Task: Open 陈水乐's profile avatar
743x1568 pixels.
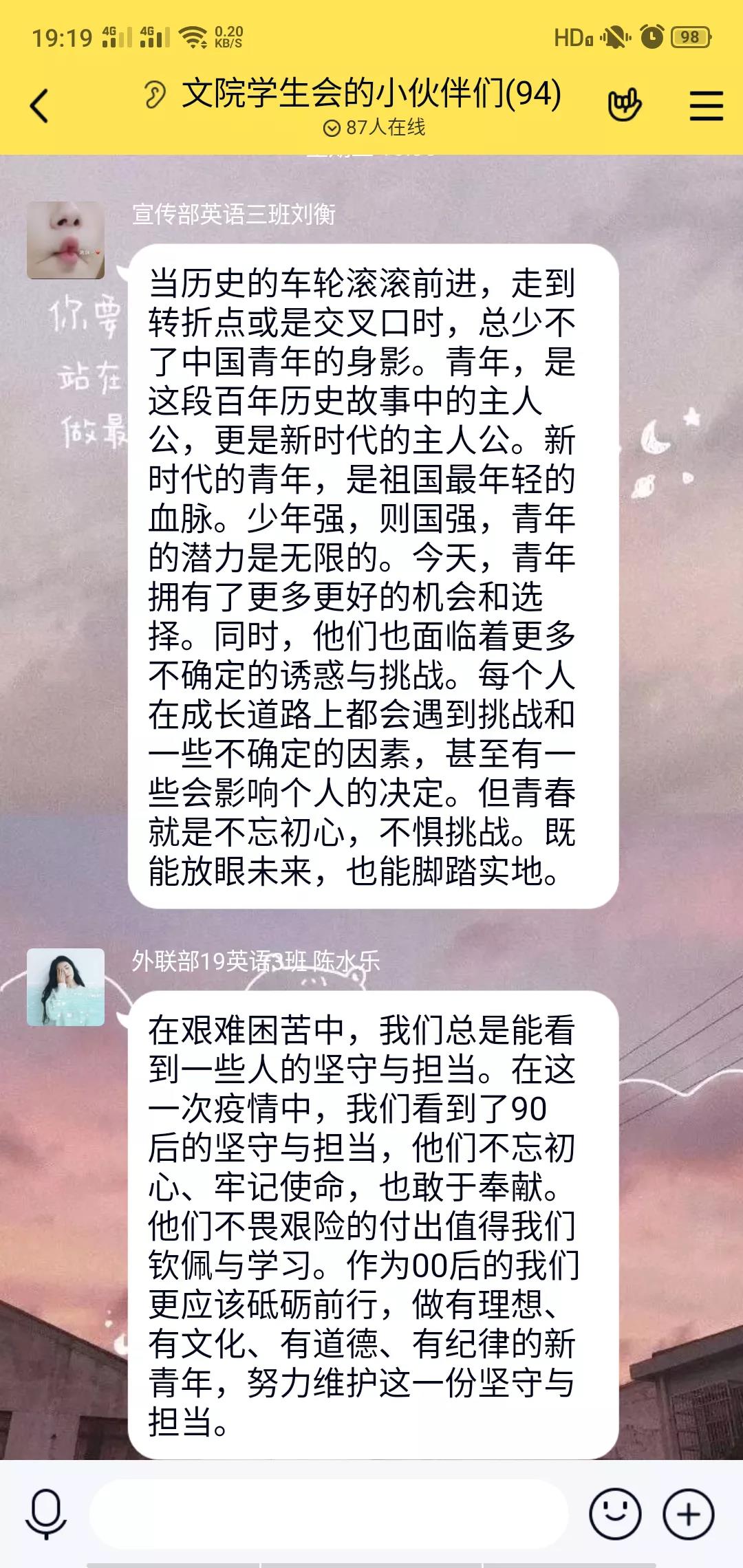Action: (x=65, y=987)
